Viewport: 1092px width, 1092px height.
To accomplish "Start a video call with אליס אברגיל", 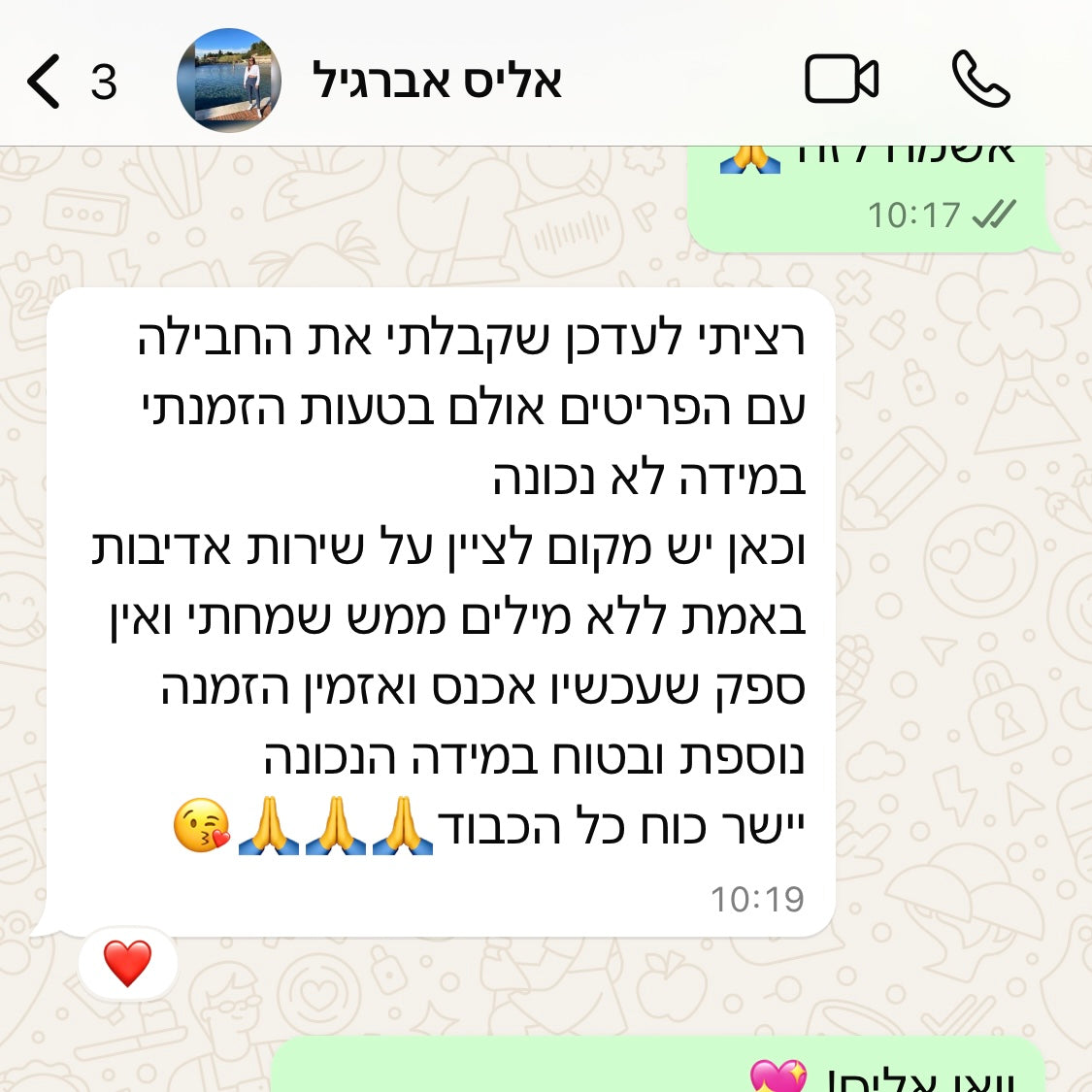I will coord(842,80).
